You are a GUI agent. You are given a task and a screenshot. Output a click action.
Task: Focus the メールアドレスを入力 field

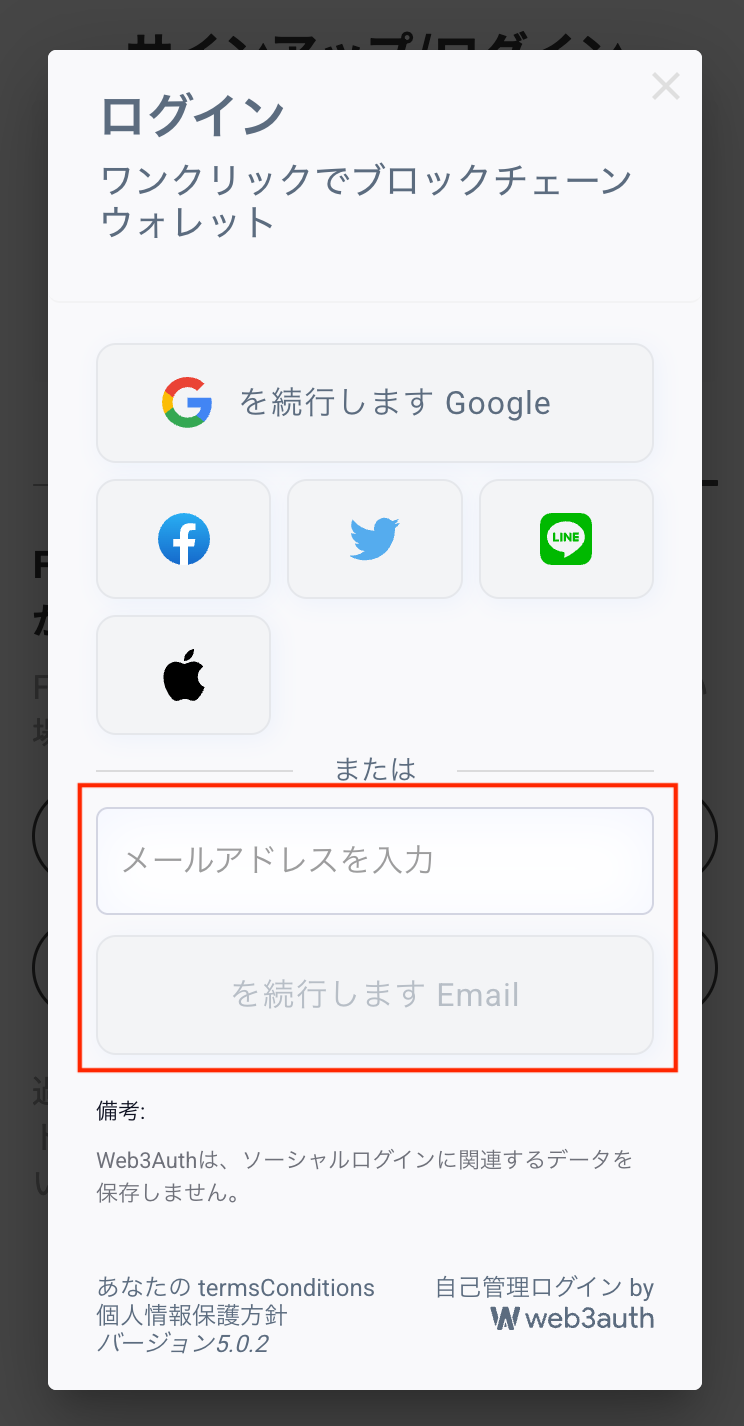375,861
